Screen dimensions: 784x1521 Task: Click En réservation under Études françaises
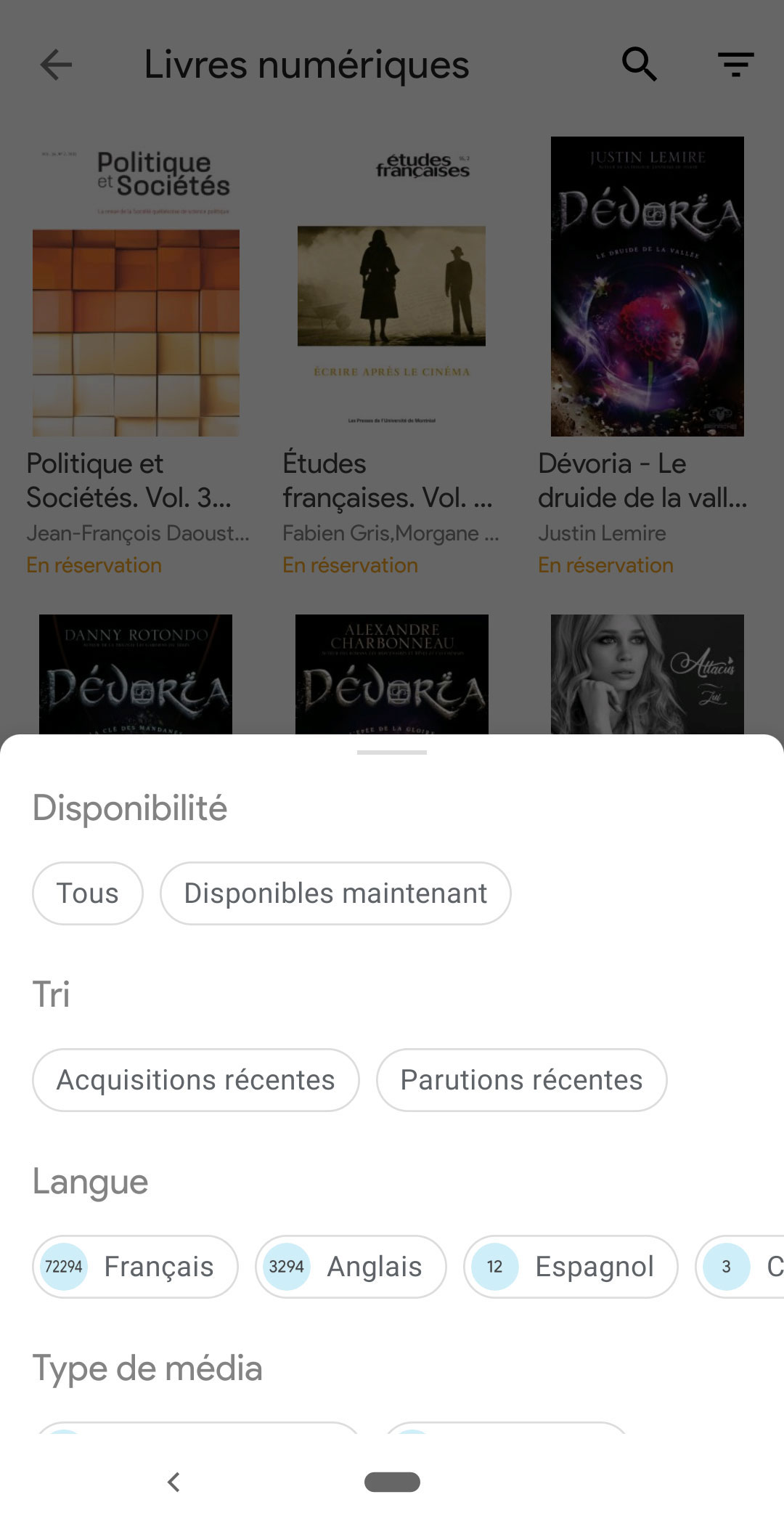coord(350,564)
